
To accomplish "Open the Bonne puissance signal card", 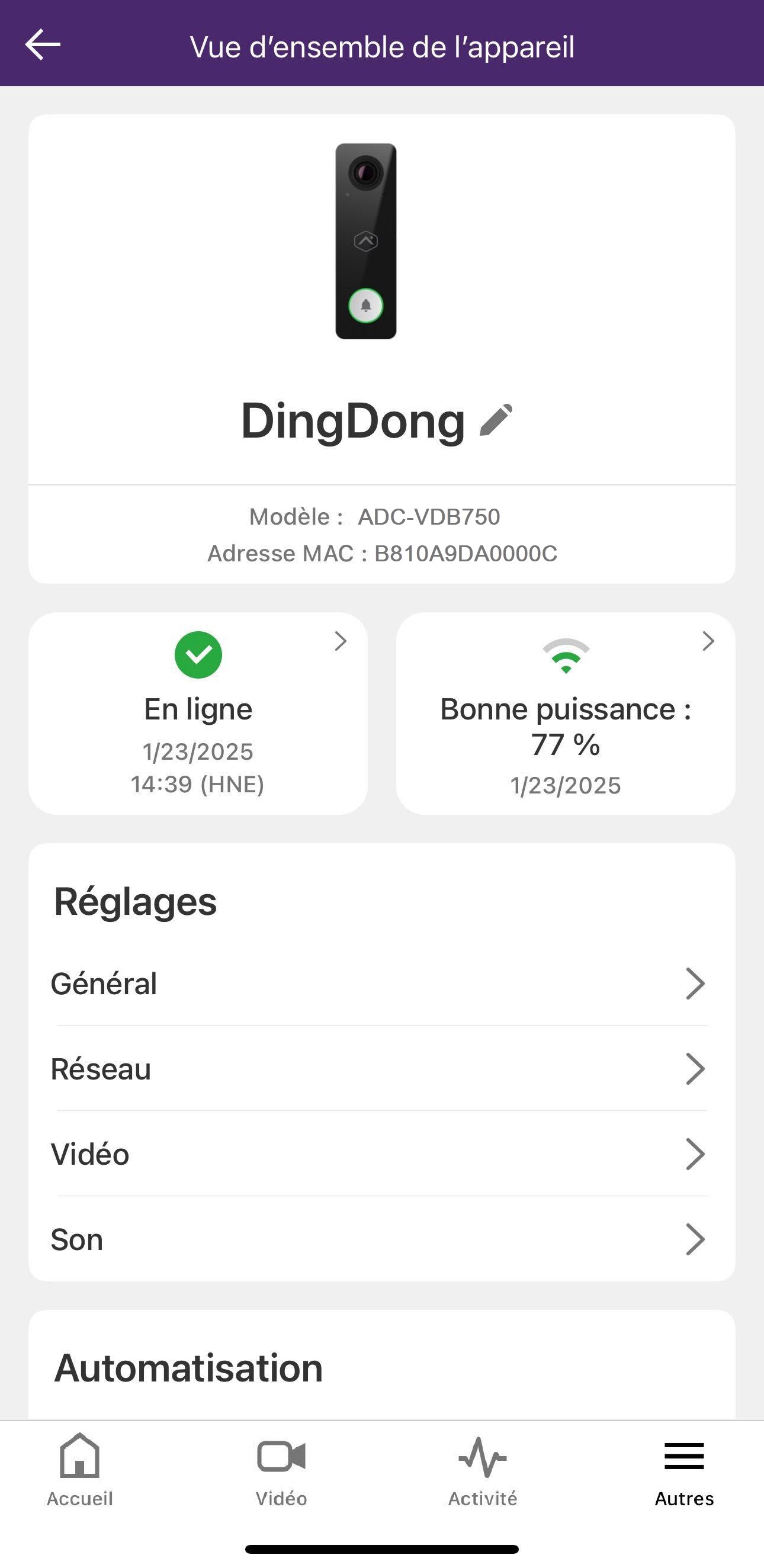I will tap(565, 713).
